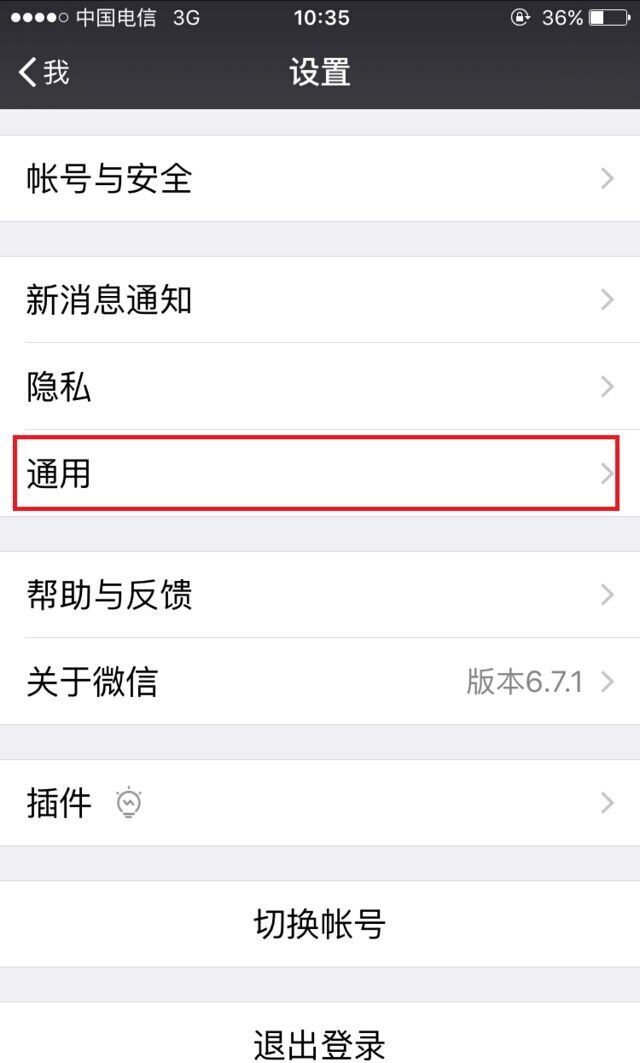Go back to the 我 page
The image size is (640, 1063).
coord(44,72)
